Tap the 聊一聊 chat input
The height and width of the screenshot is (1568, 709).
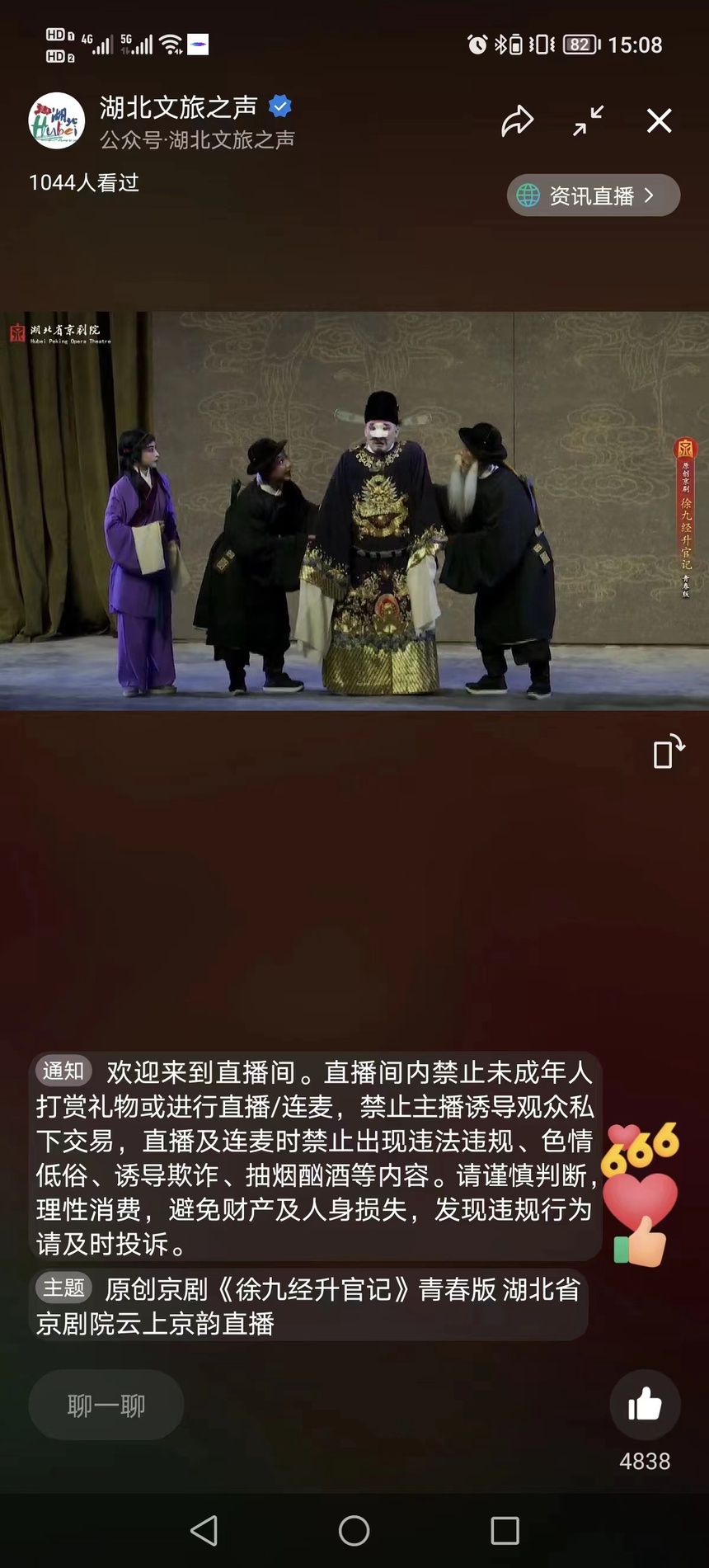coord(106,1406)
